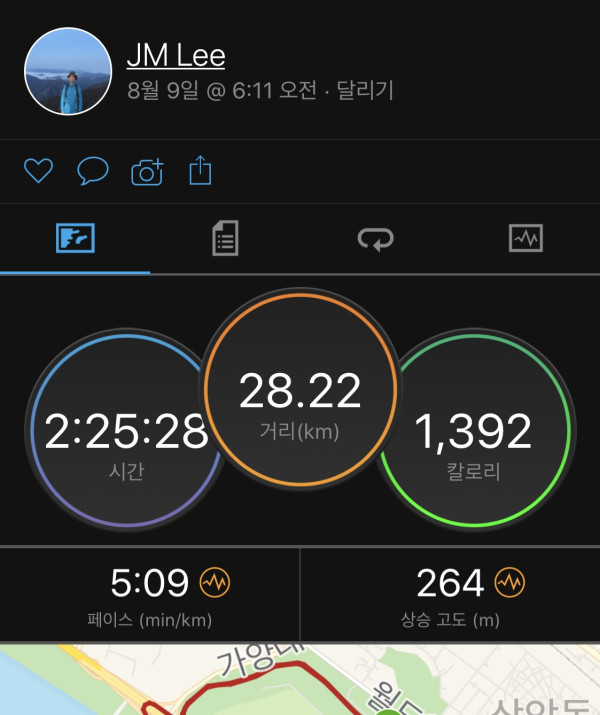Tap JM Lee's profile picture

pyautogui.click(x=68, y=71)
